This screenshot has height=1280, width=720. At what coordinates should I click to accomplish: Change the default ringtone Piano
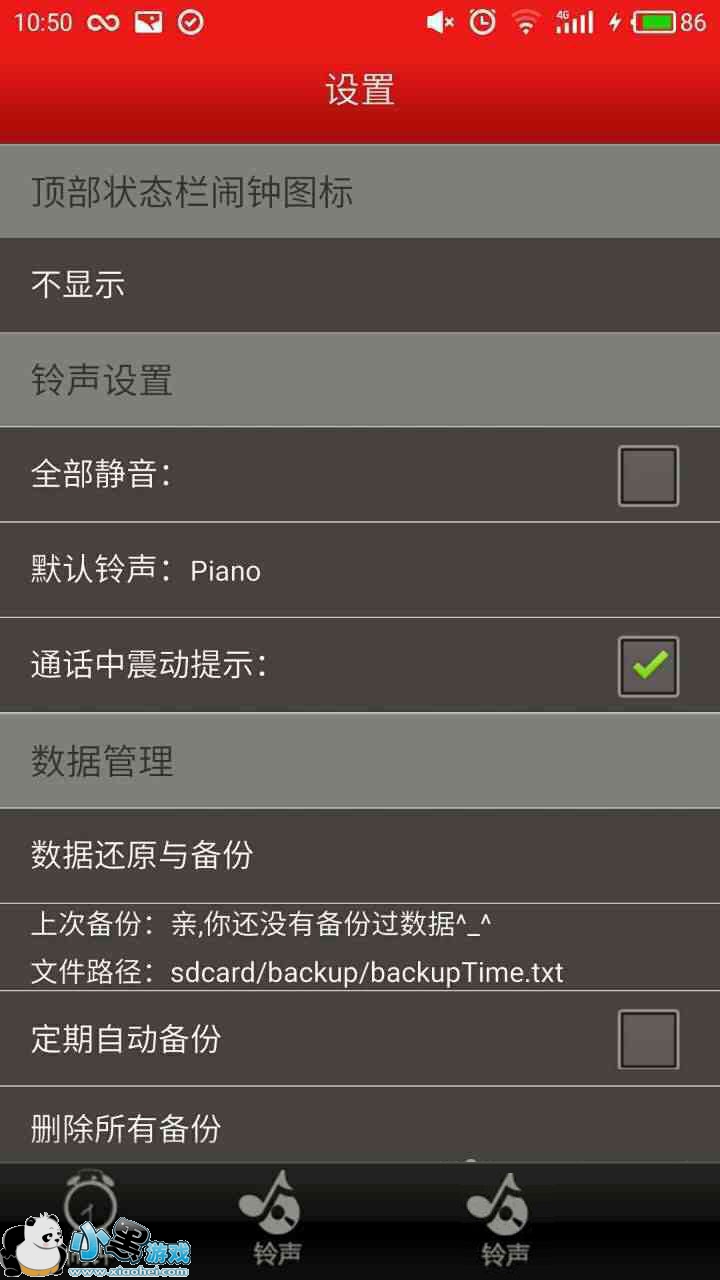360,570
